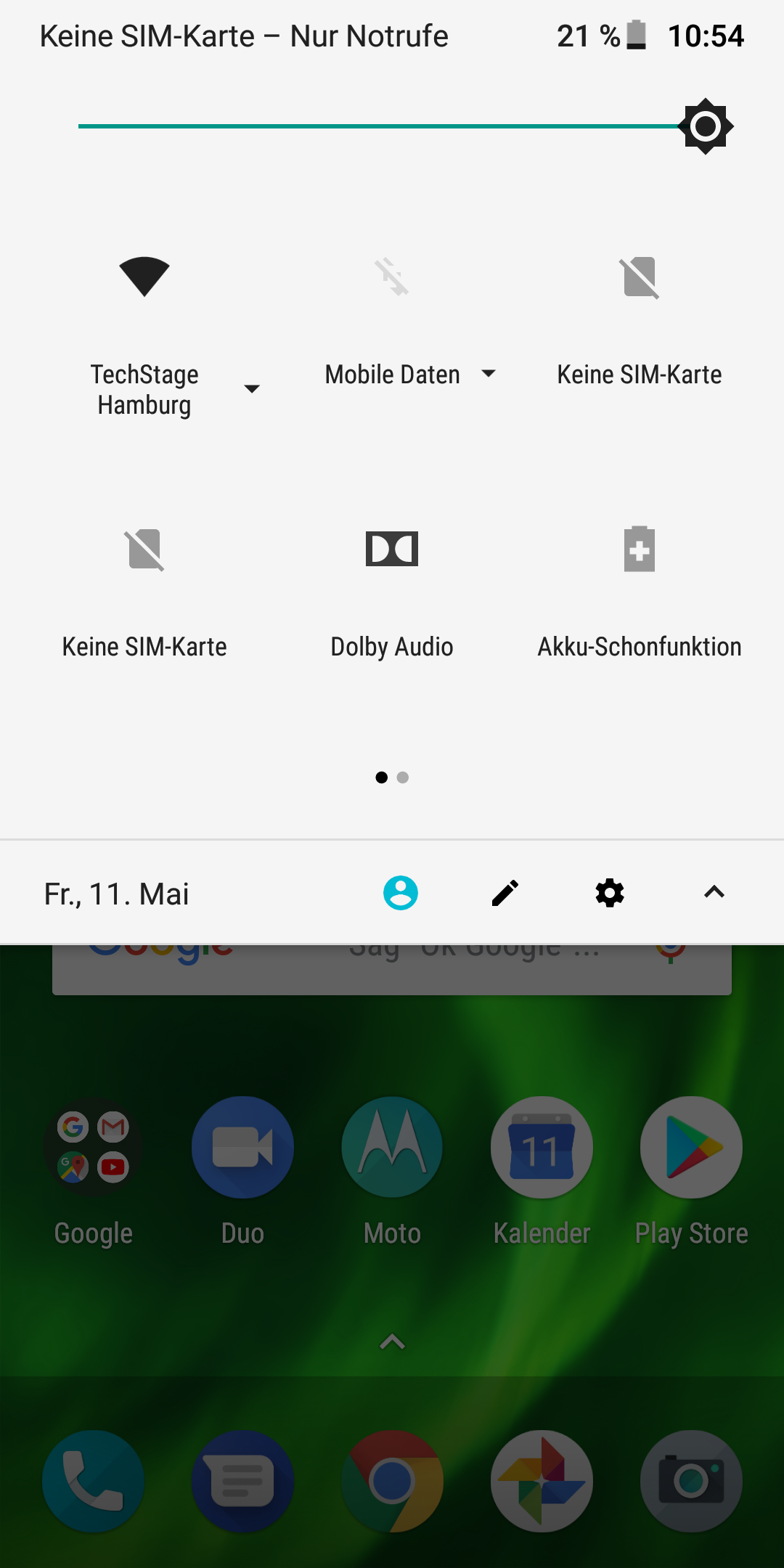Tap the brightness slider
Viewport: 784px width, 1568px height.
click(x=392, y=126)
